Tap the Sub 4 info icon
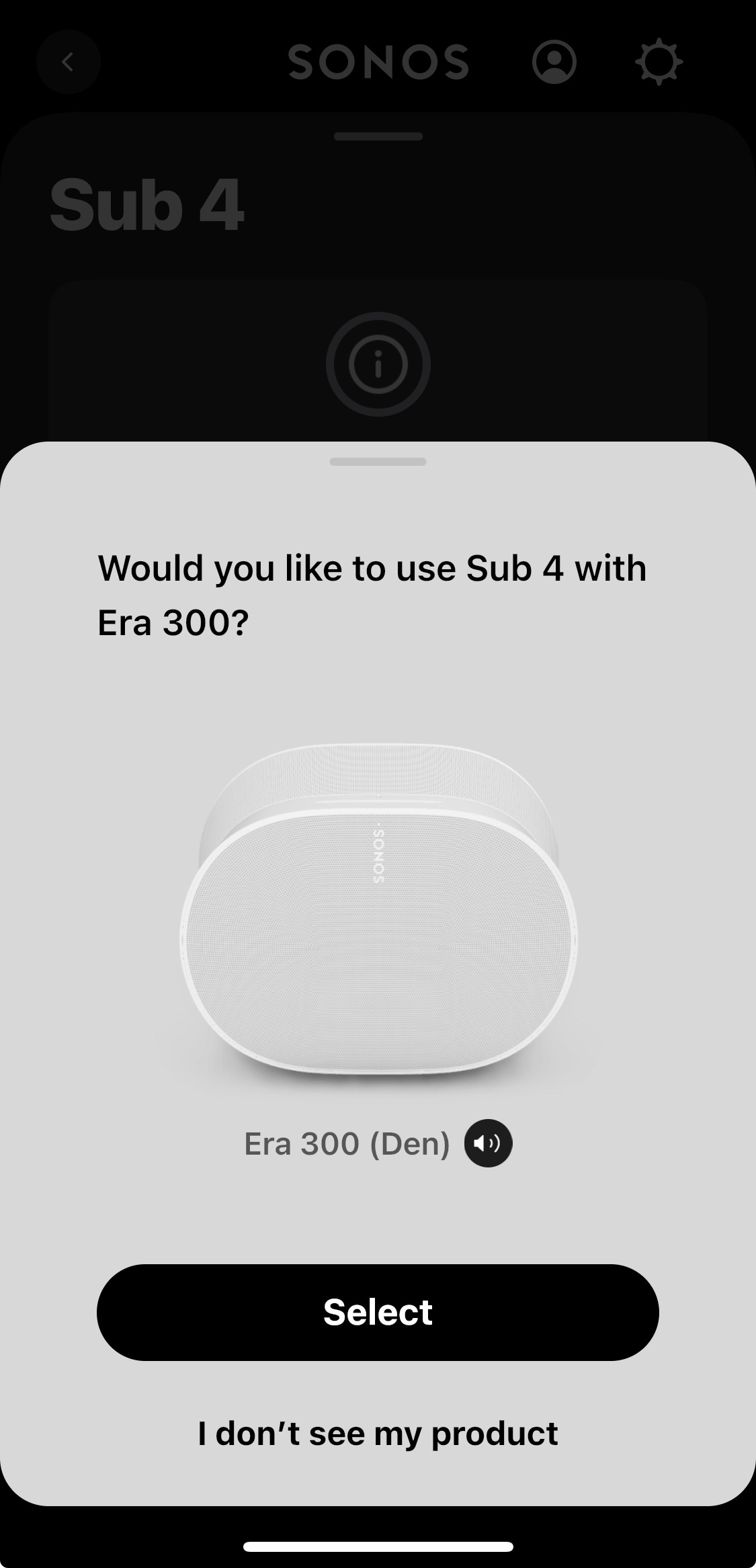 coord(378,364)
